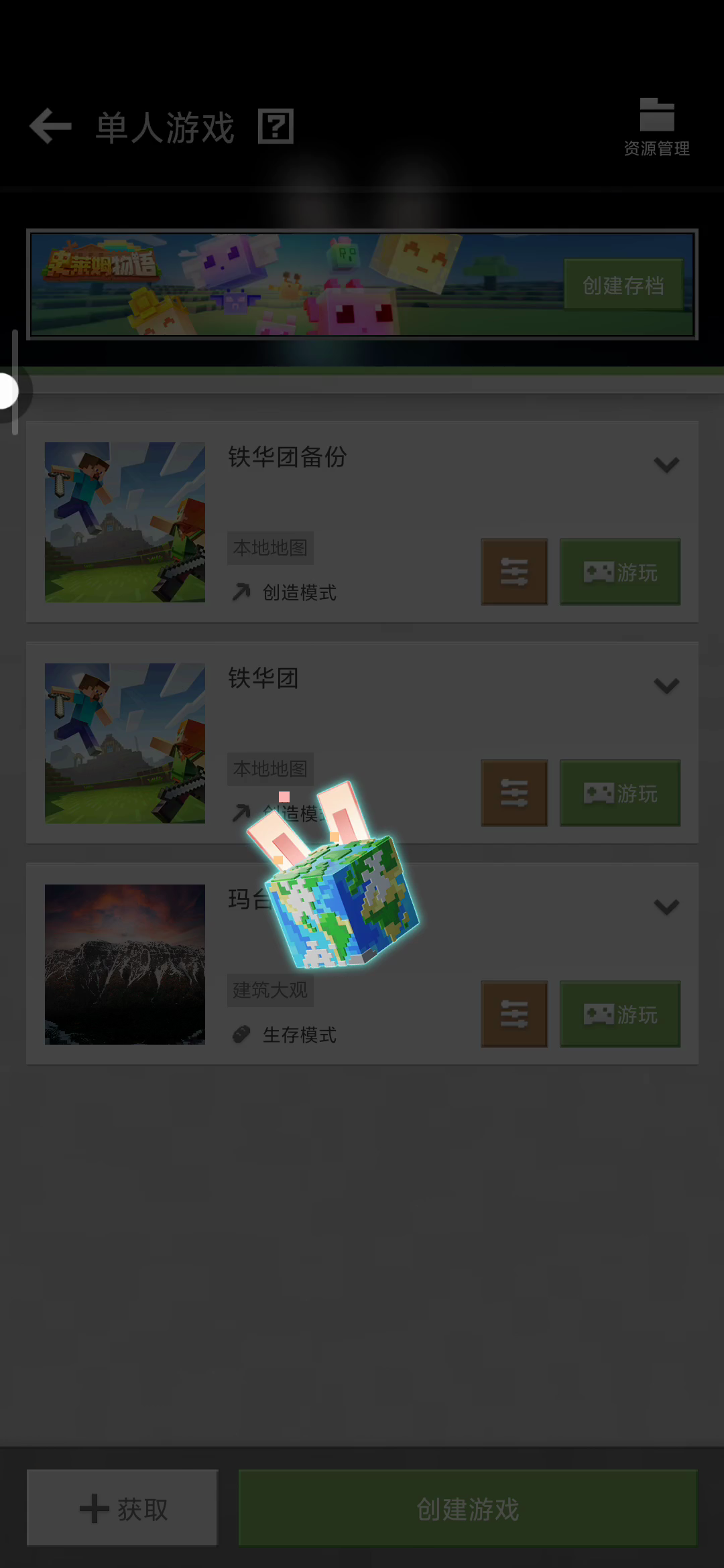The width and height of the screenshot is (724, 1568).
Task: Open the mountain thumbnail of 建筑大观 world
Action: (x=125, y=964)
